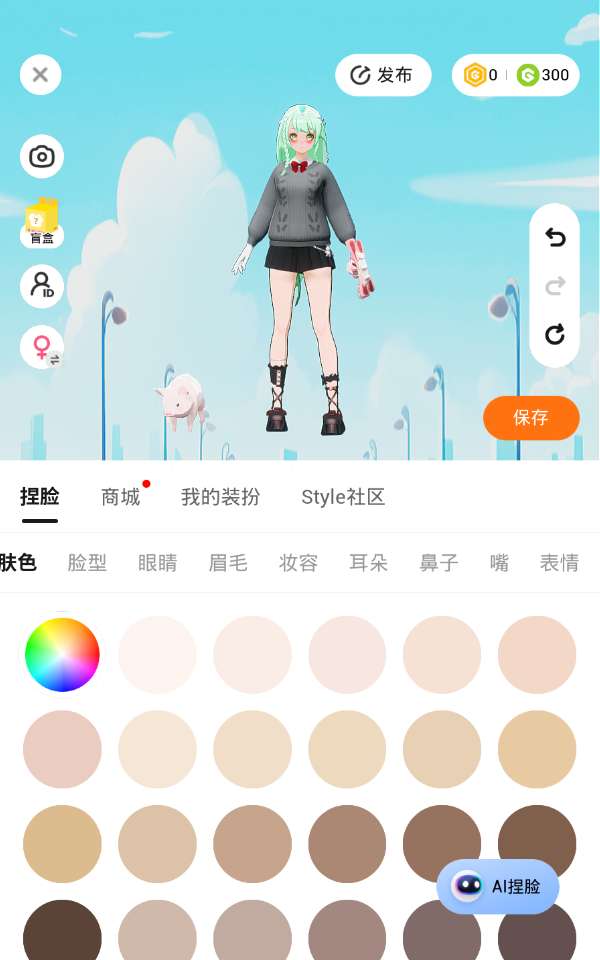The height and width of the screenshot is (960, 600).
Task: Save the avatar with 保存
Action: 531,418
